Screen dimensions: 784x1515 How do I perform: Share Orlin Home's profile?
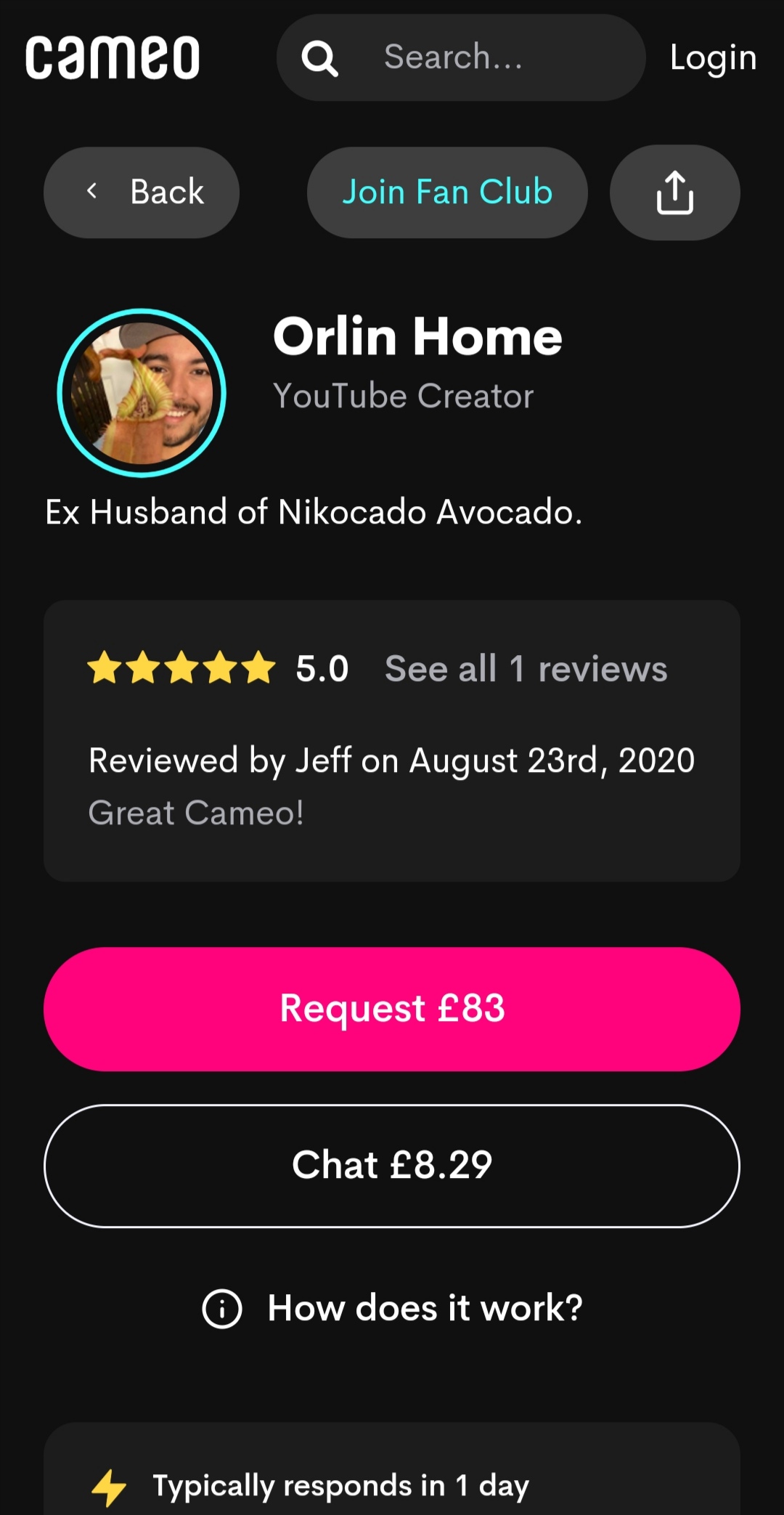[x=674, y=192]
